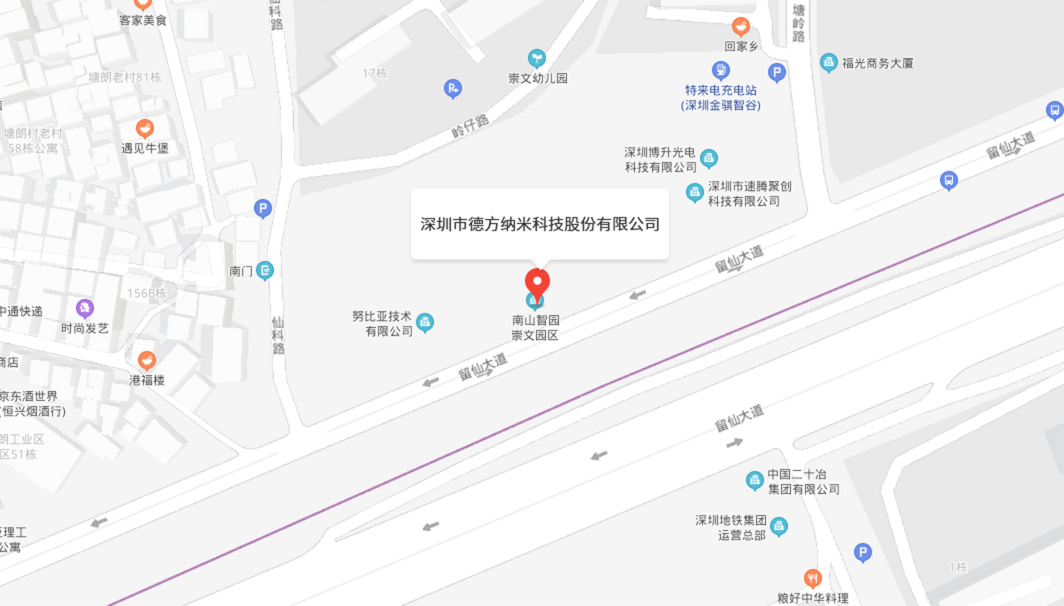Viewport: 1064px width, 606px height.
Task: Open the 时尚发艺 salon marker
Action: [85, 309]
